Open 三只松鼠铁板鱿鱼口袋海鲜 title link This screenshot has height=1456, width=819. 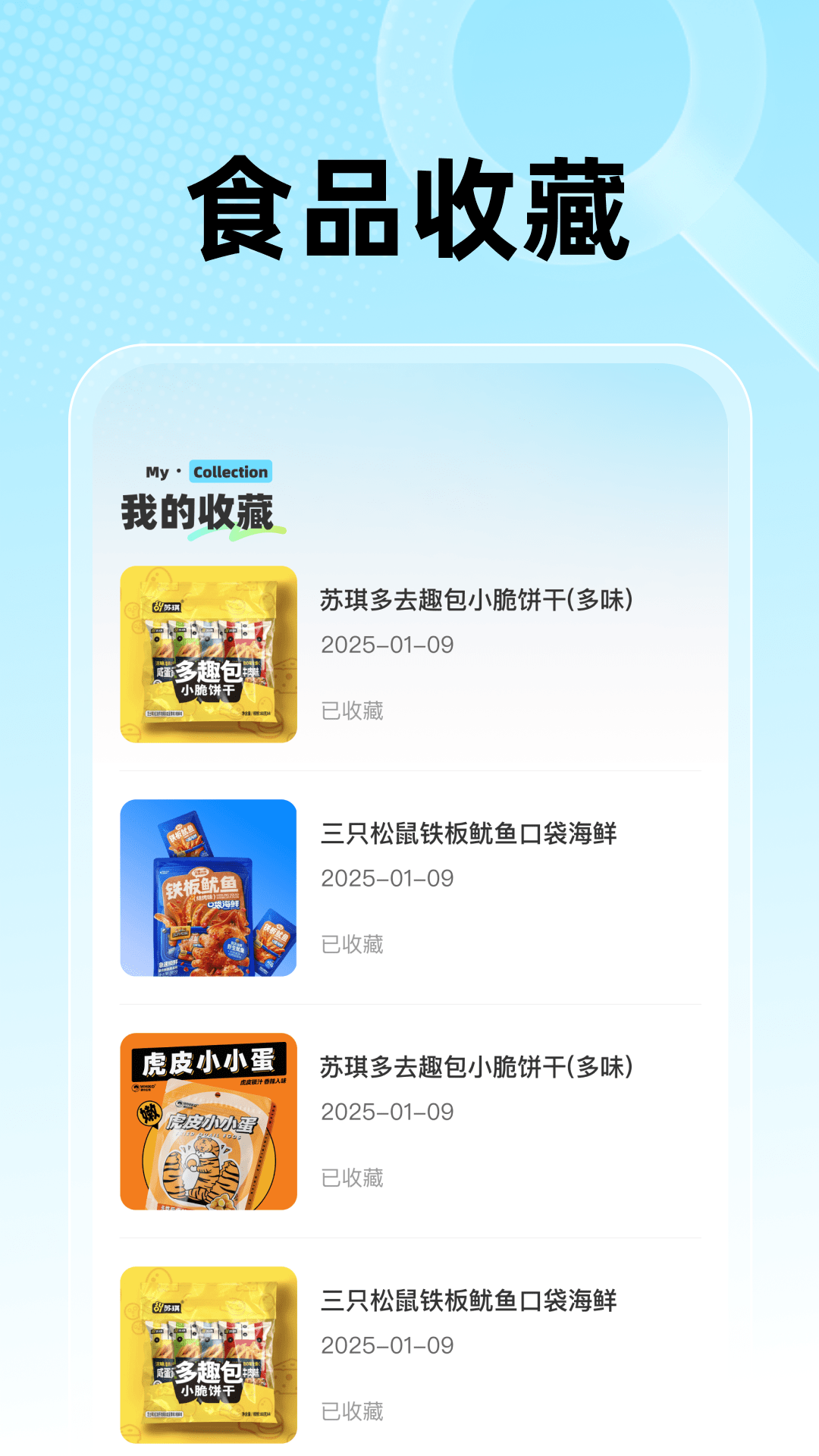[x=469, y=833]
